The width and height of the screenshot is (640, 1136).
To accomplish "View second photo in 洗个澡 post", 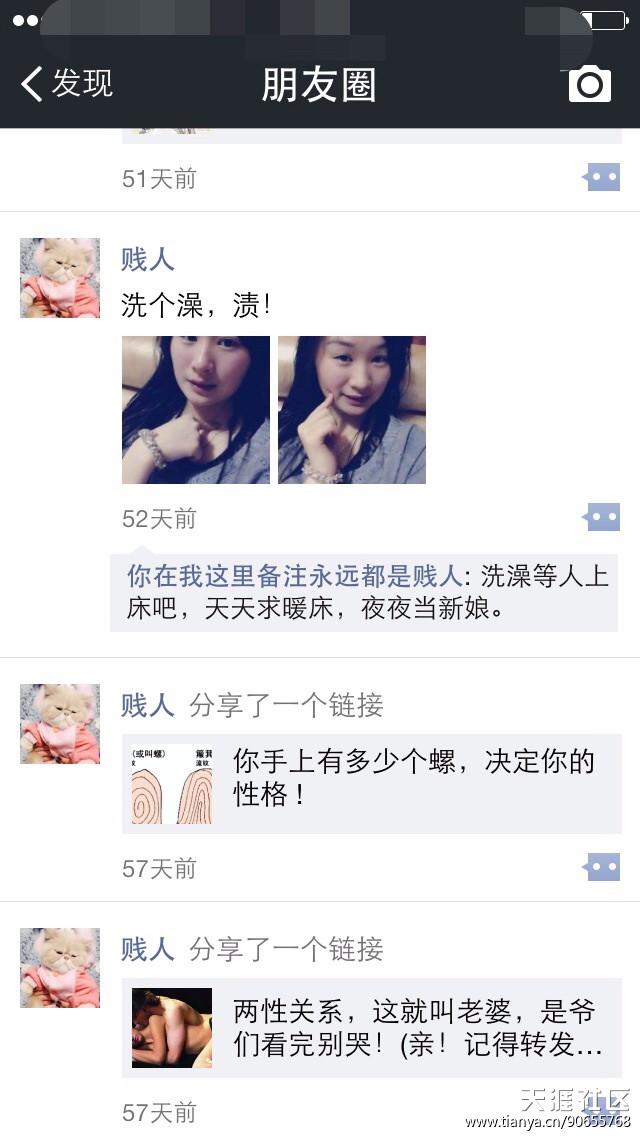I will tap(352, 410).
